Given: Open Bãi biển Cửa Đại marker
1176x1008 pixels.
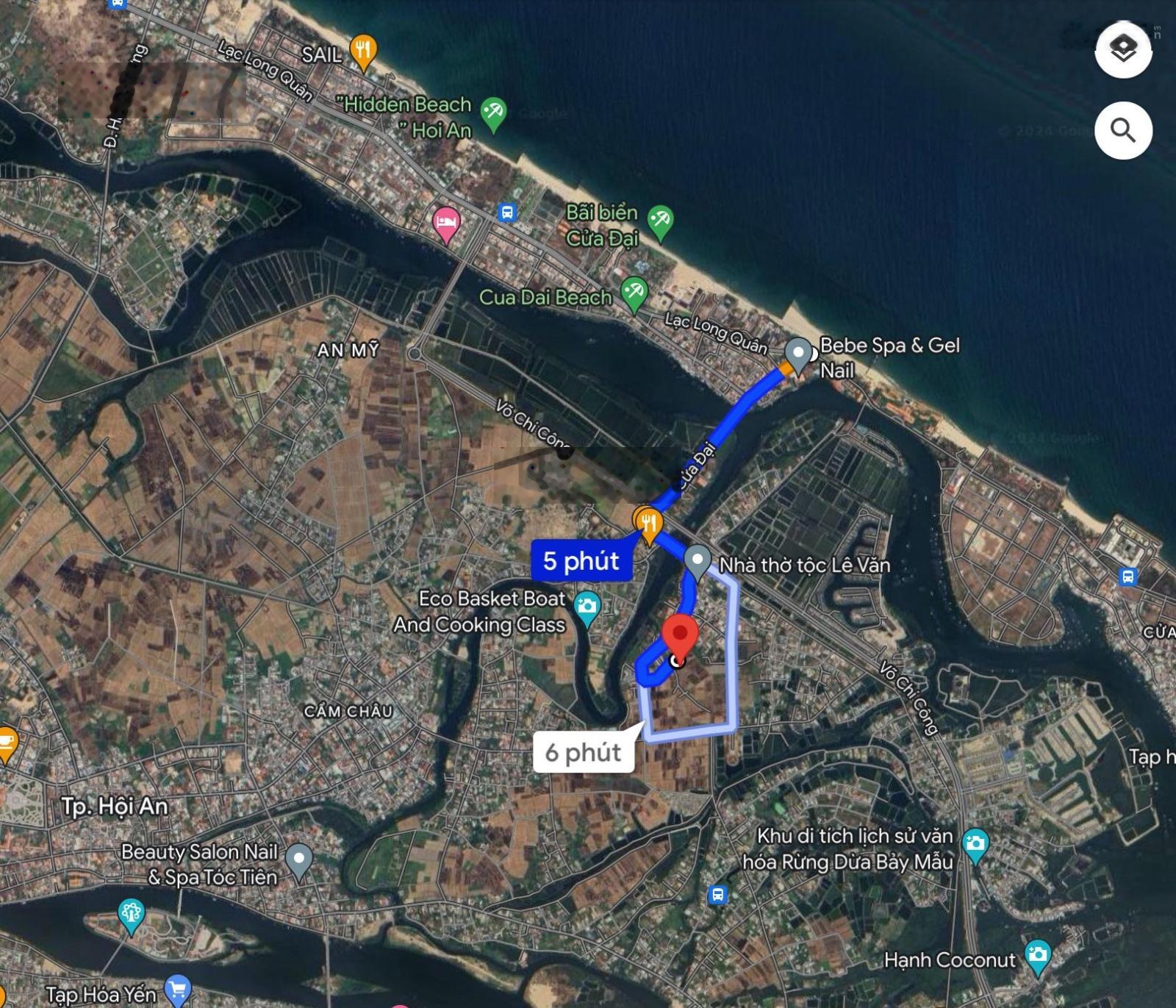Looking at the screenshot, I should click(x=660, y=221).
